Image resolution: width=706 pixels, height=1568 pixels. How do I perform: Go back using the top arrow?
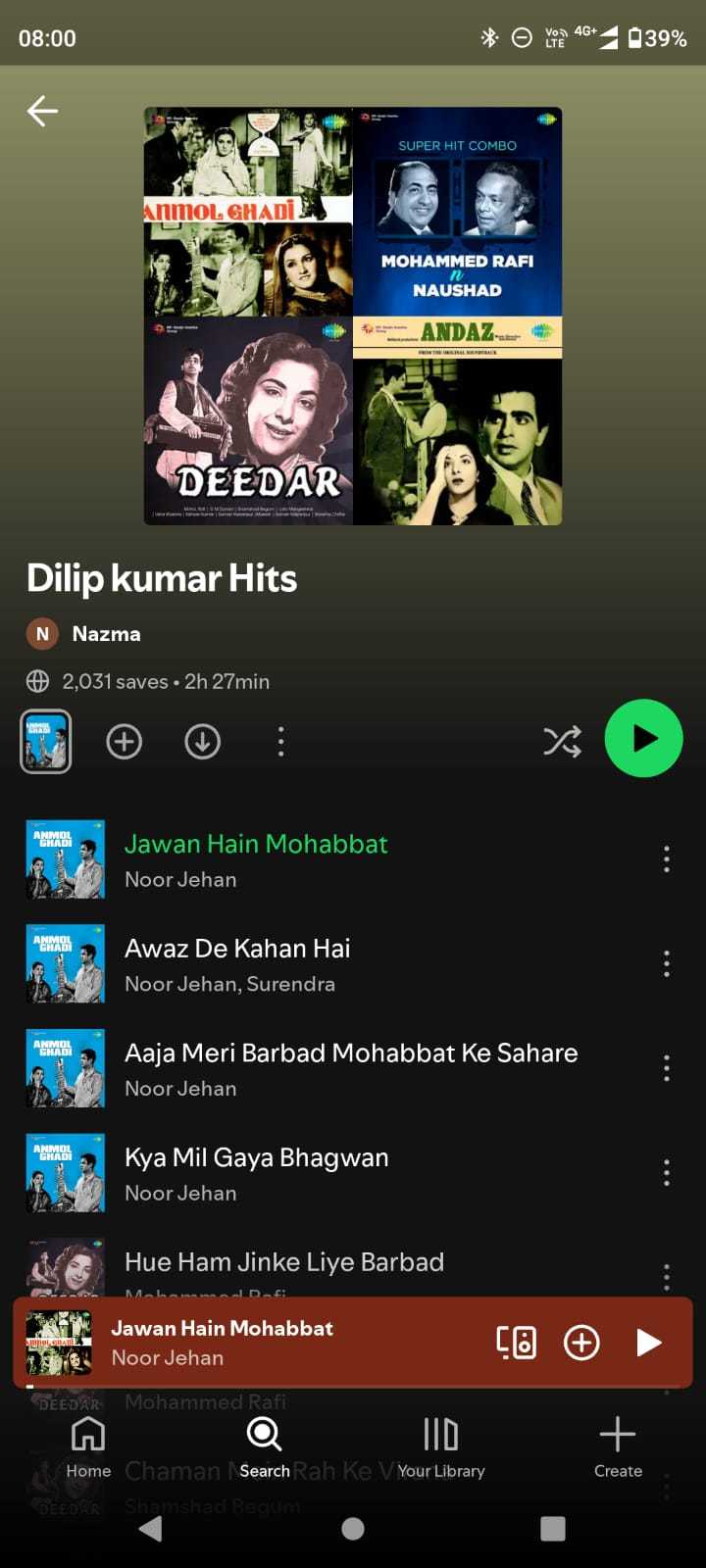click(x=42, y=111)
